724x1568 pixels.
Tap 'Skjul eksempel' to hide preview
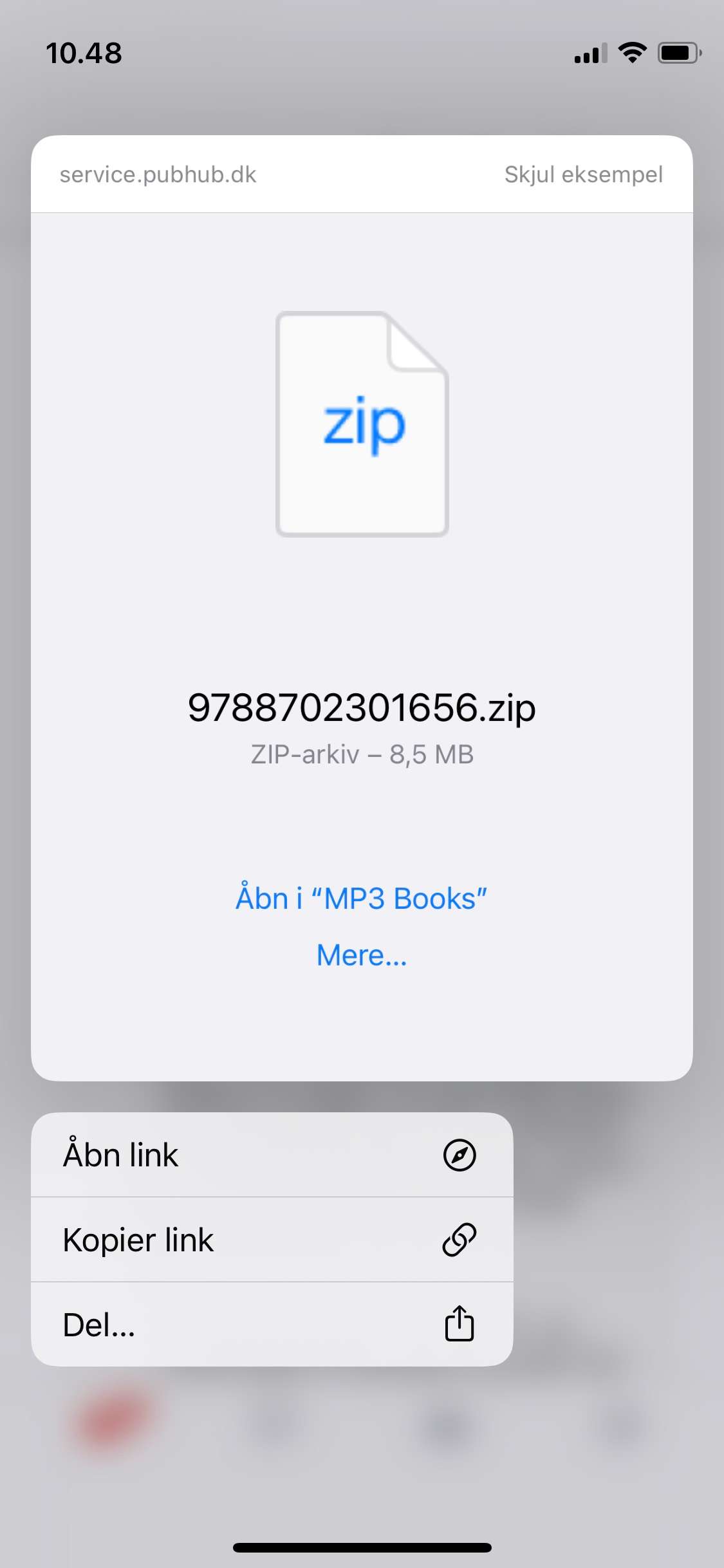583,174
